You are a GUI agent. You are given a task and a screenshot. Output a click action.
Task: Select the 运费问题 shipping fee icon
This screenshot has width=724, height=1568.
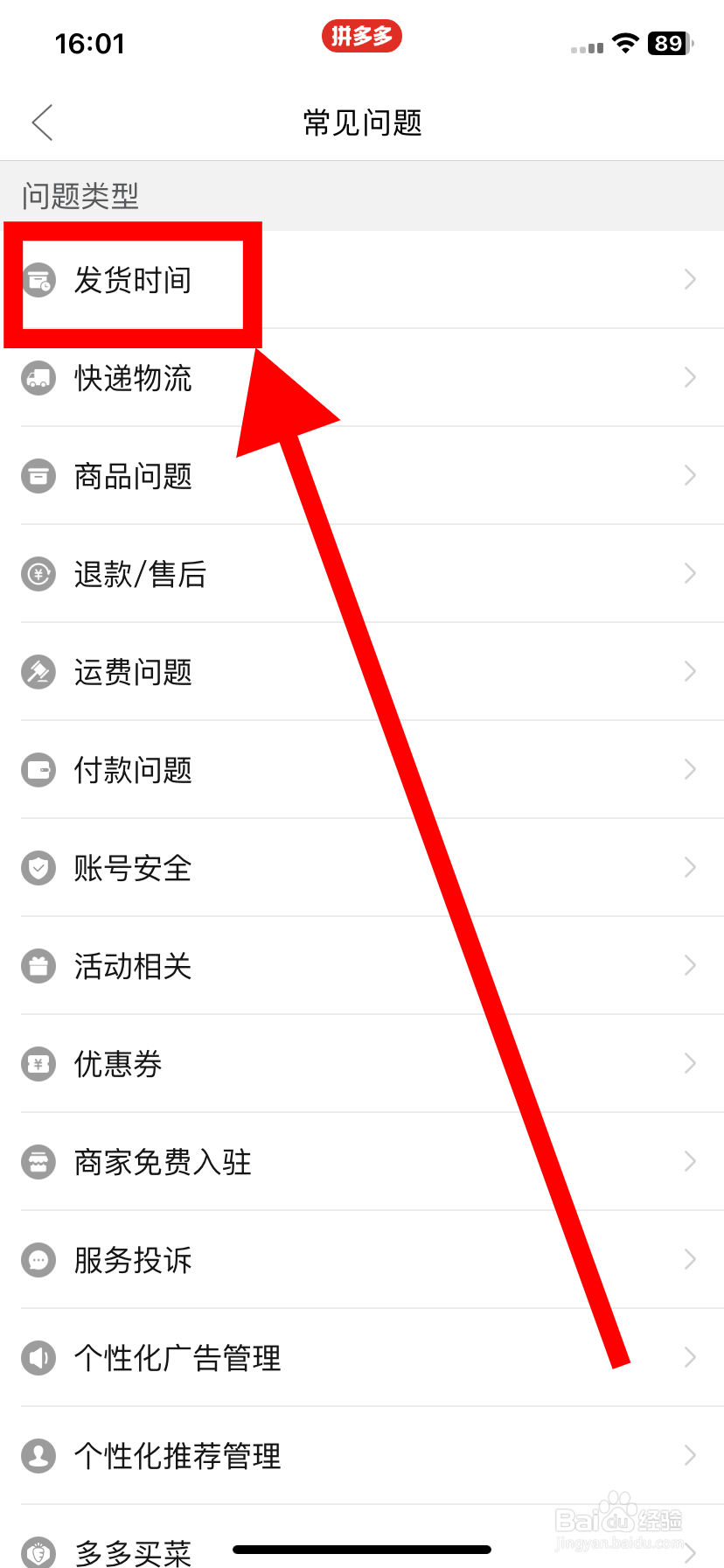[38, 672]
